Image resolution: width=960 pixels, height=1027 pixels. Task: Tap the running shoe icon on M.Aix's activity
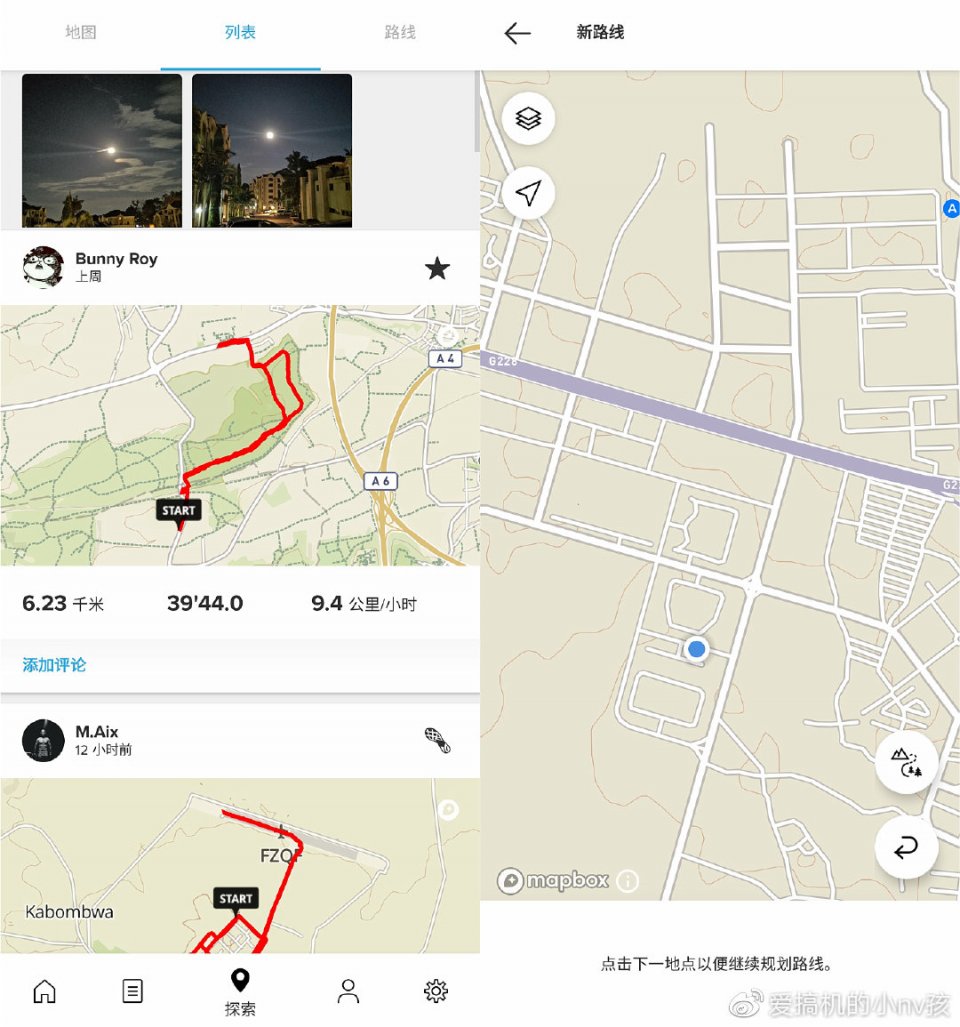point(438,739)
